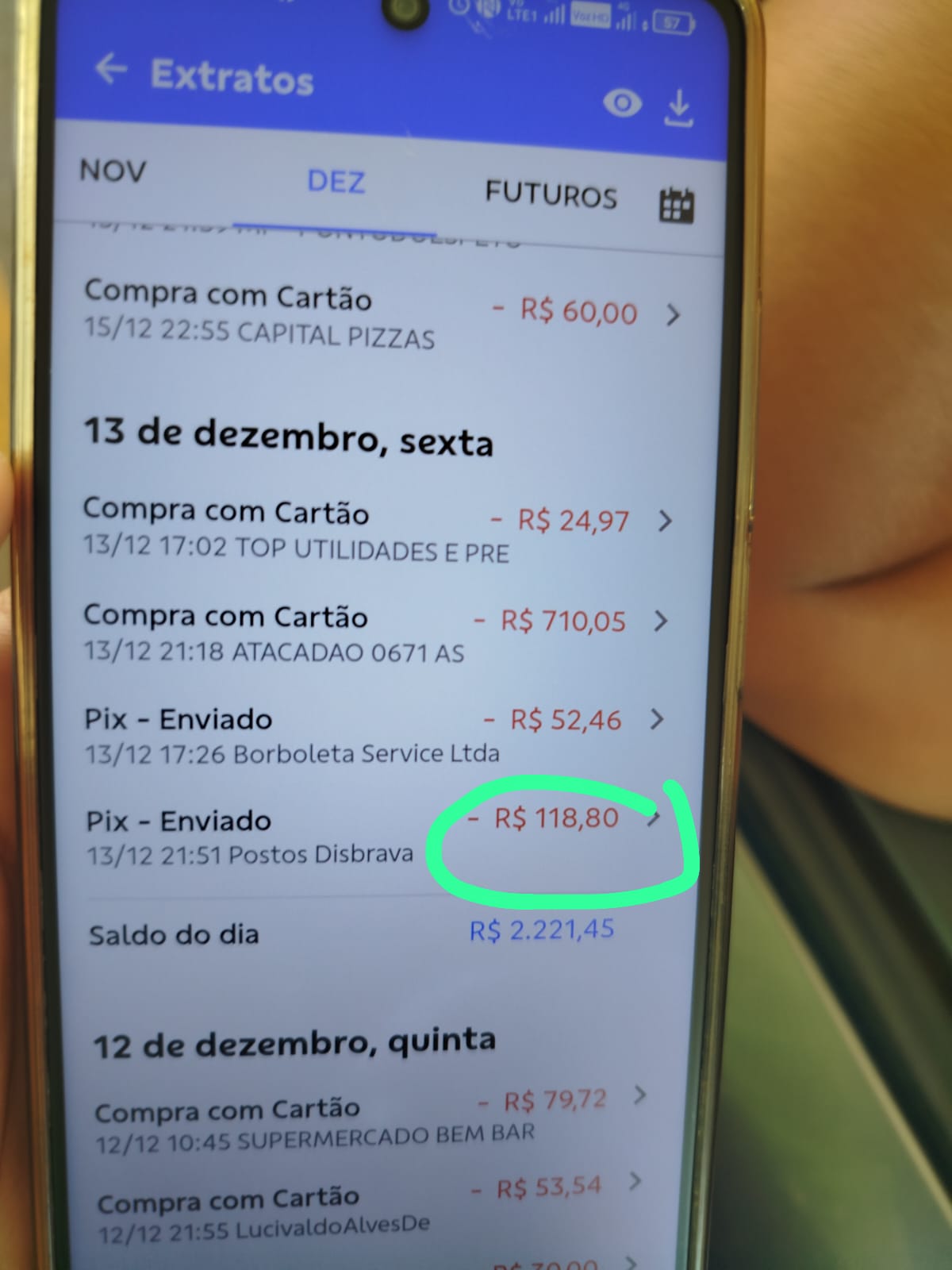
Task: Go back from Extratos
Action: pos(111,70)
